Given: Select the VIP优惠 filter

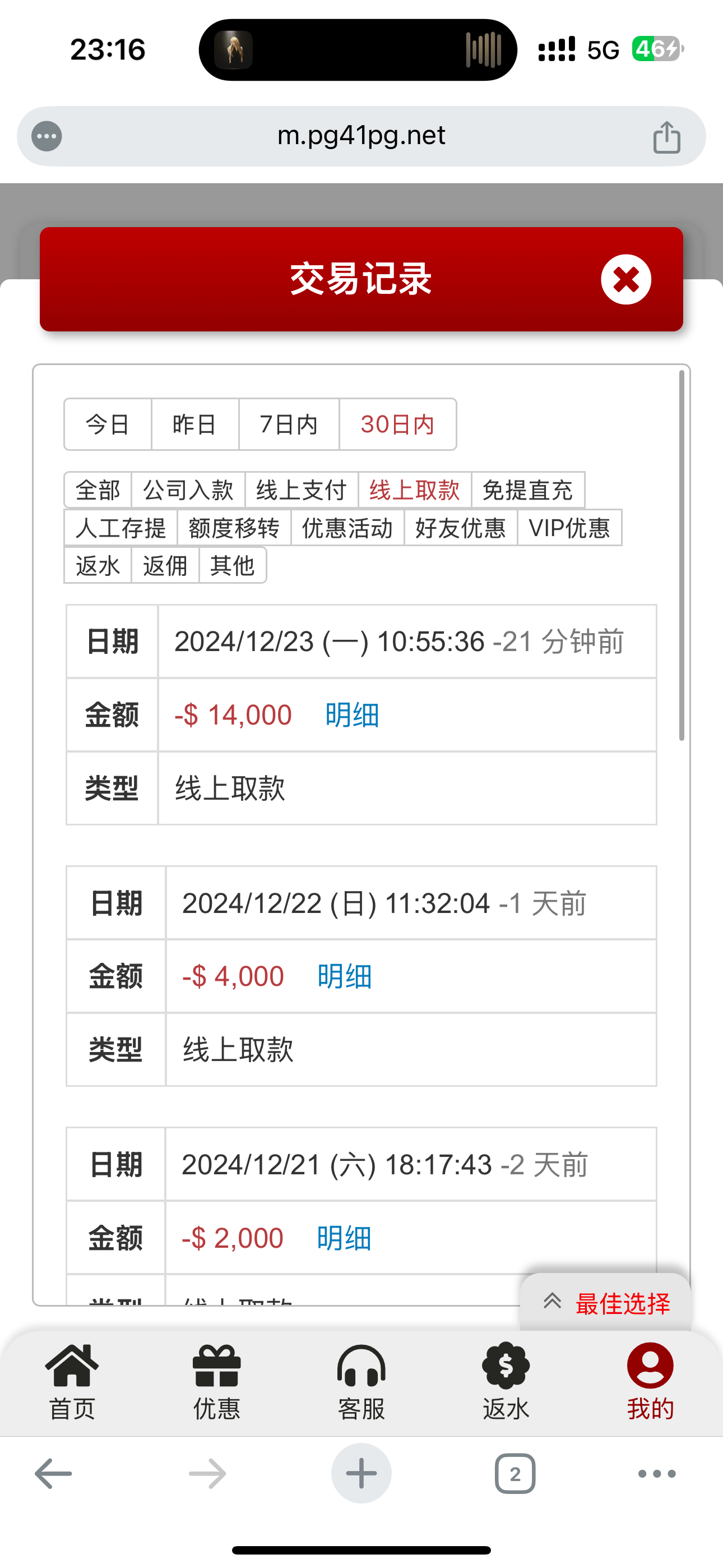Looking at the screenshot, I should click(569, 528).
